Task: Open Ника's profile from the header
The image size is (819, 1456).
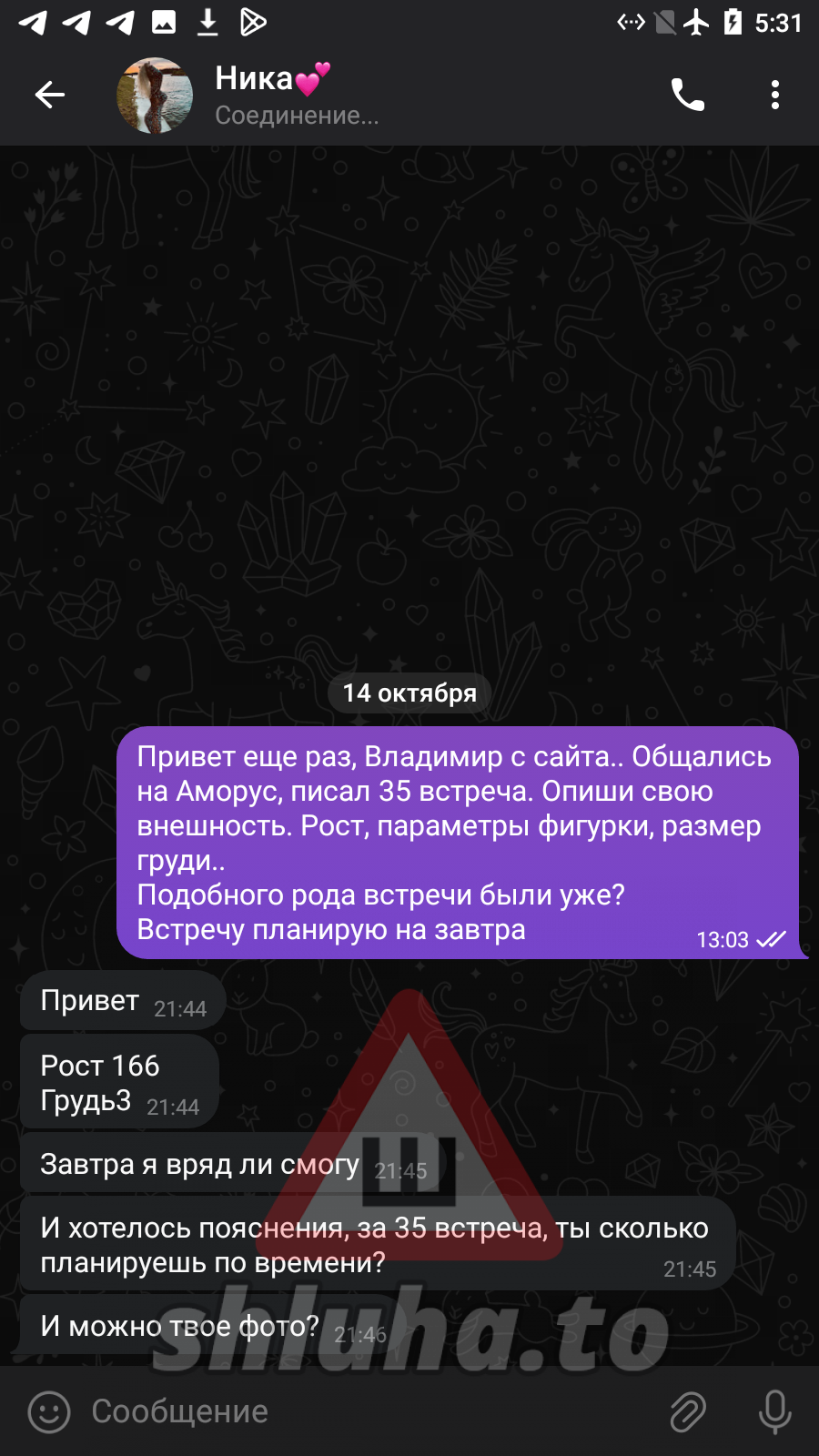Action: [273, 95]
